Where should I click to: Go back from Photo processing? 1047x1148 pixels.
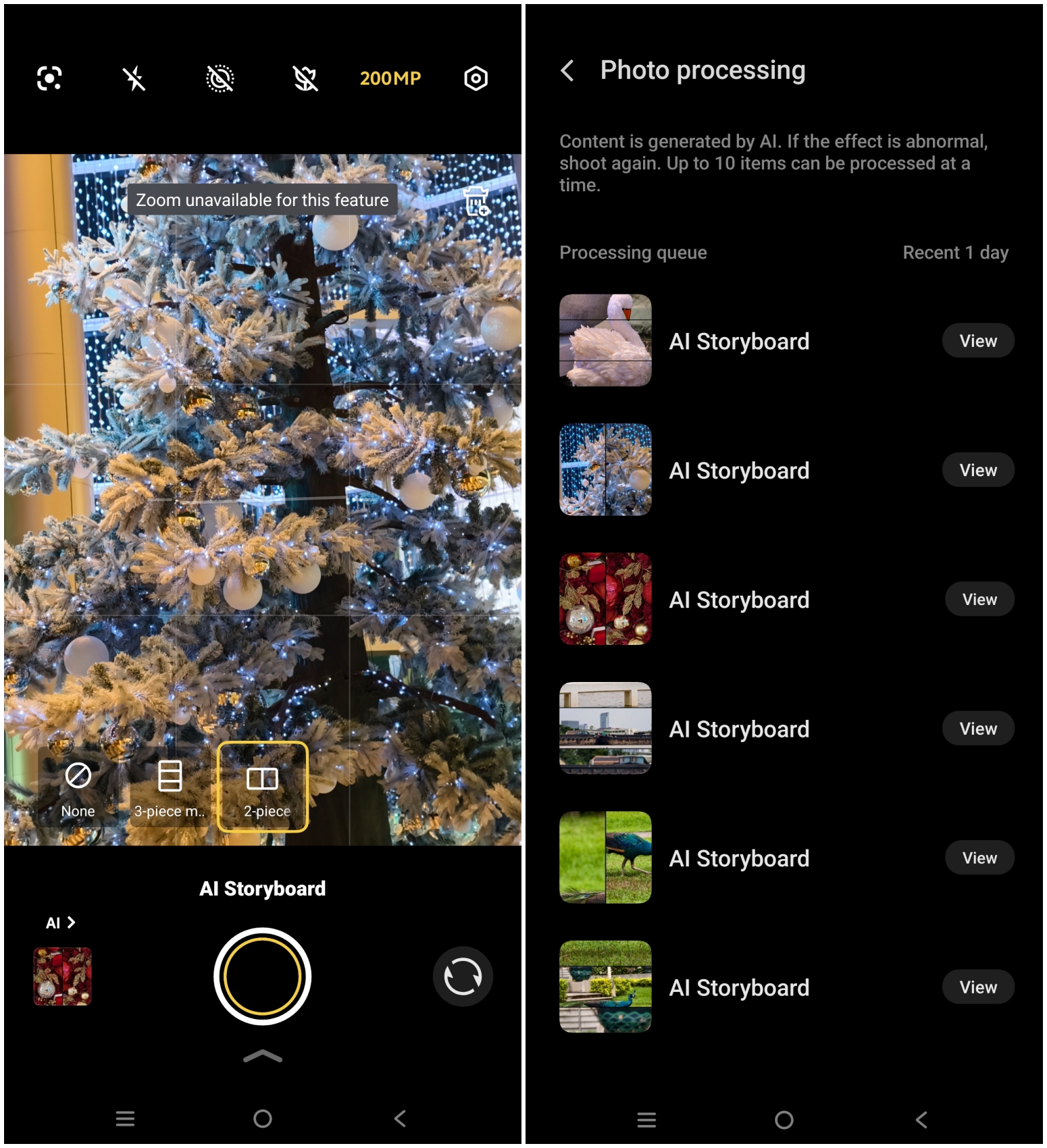point(567,70)
